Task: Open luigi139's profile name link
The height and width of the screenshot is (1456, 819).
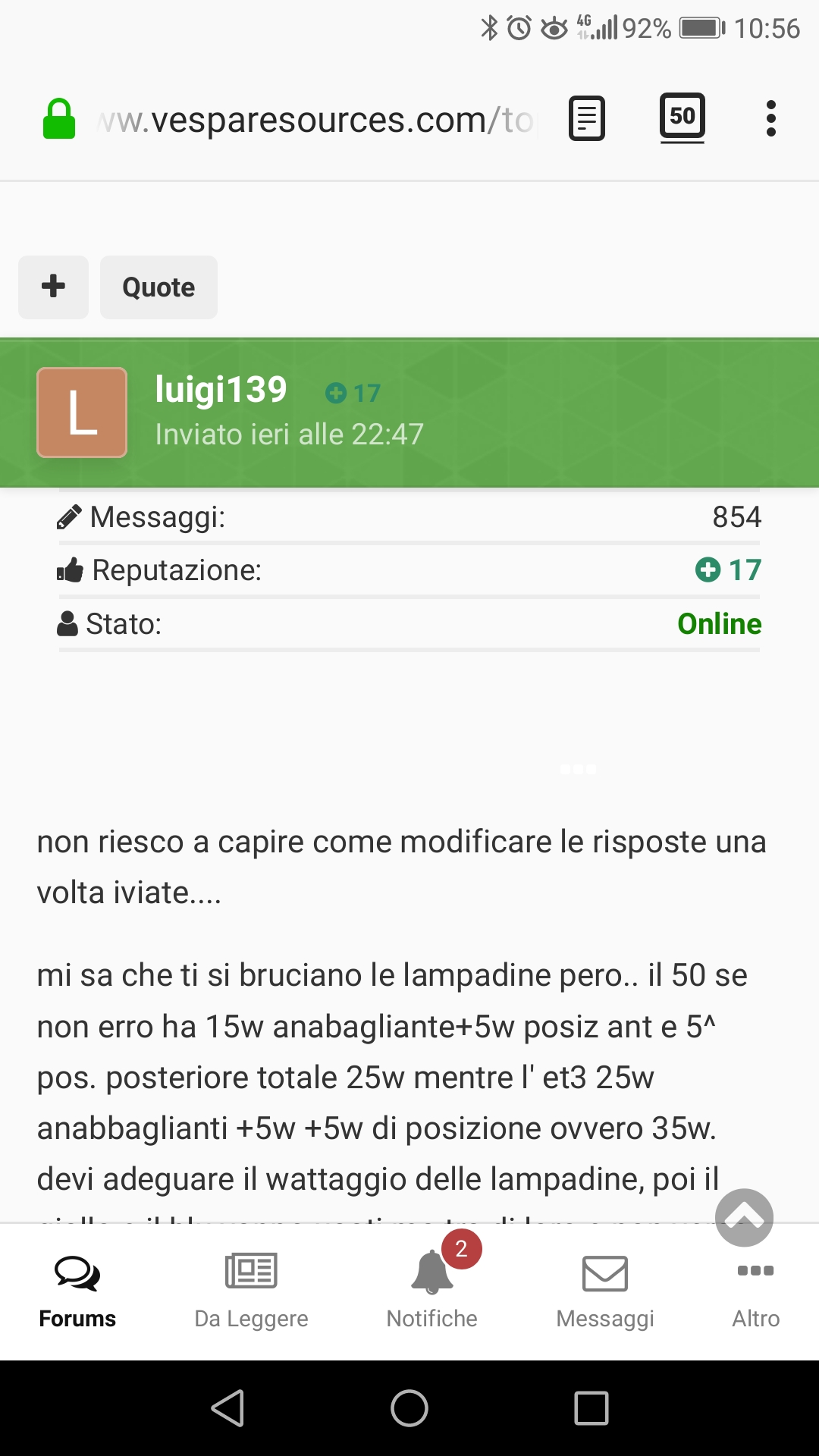Action: tap(221, 389)
